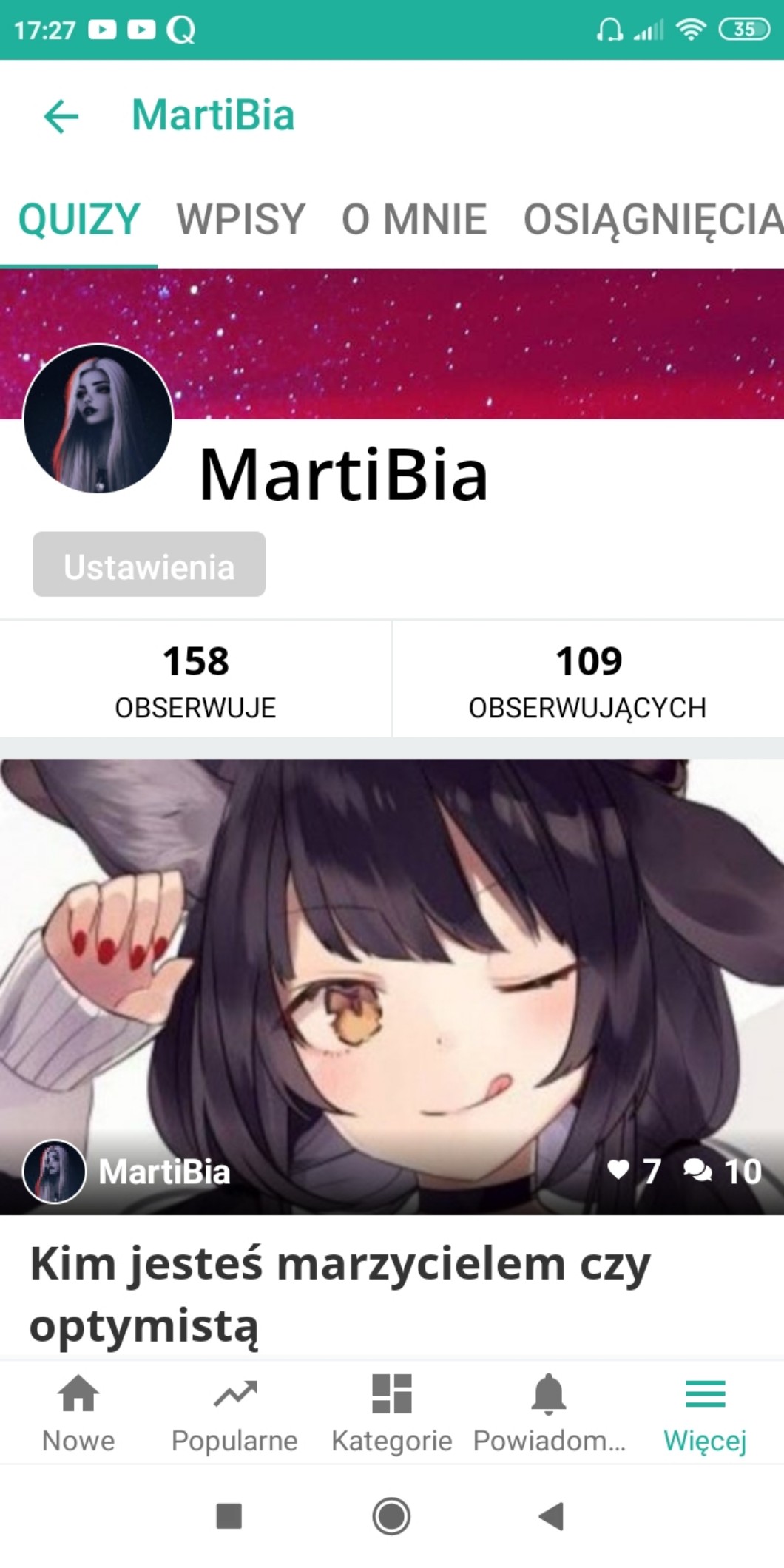Select the OSIĄGNIĘCIA tab
The width and height of the screenshot is (784, 1568).
pyautogui.click(x=652, y=219)
